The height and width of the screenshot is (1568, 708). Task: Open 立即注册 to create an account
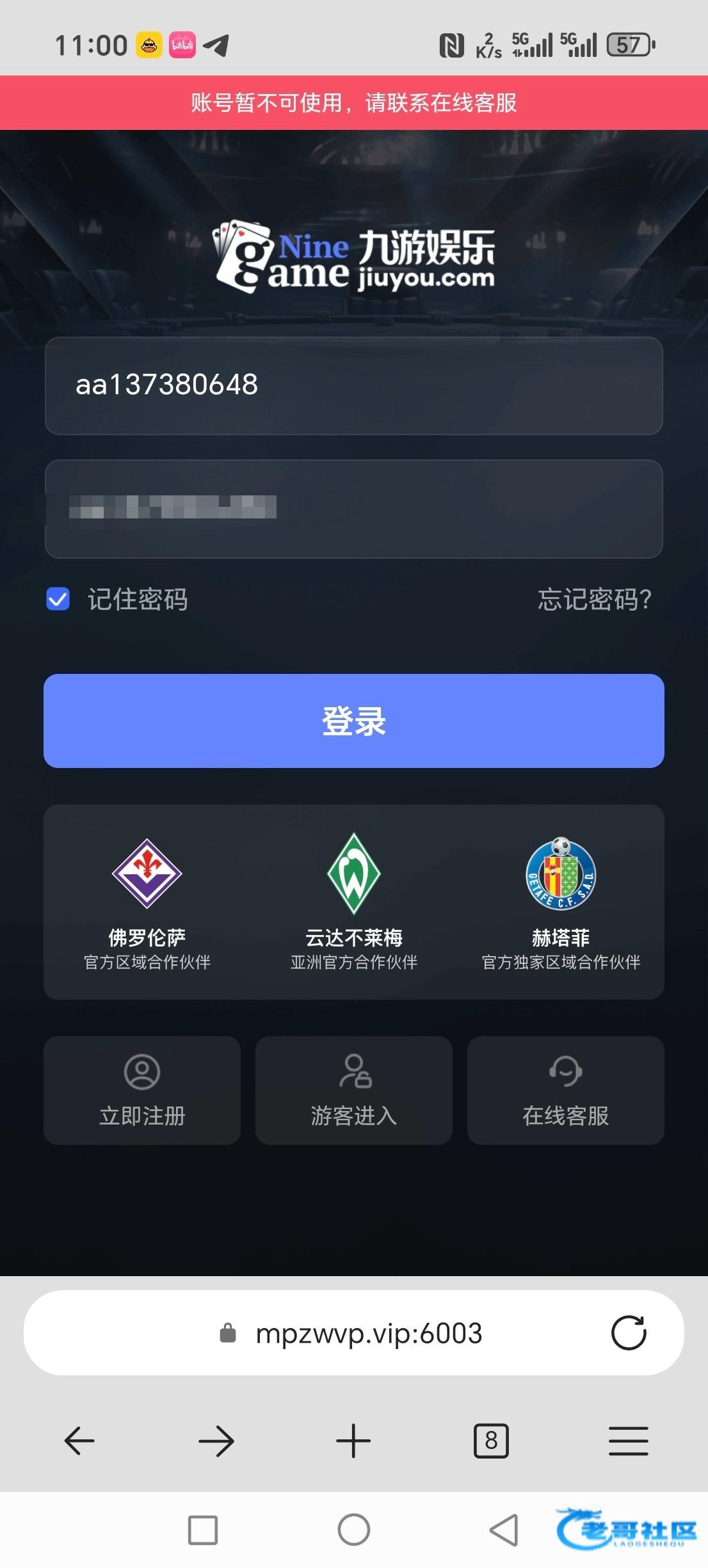142,1090
